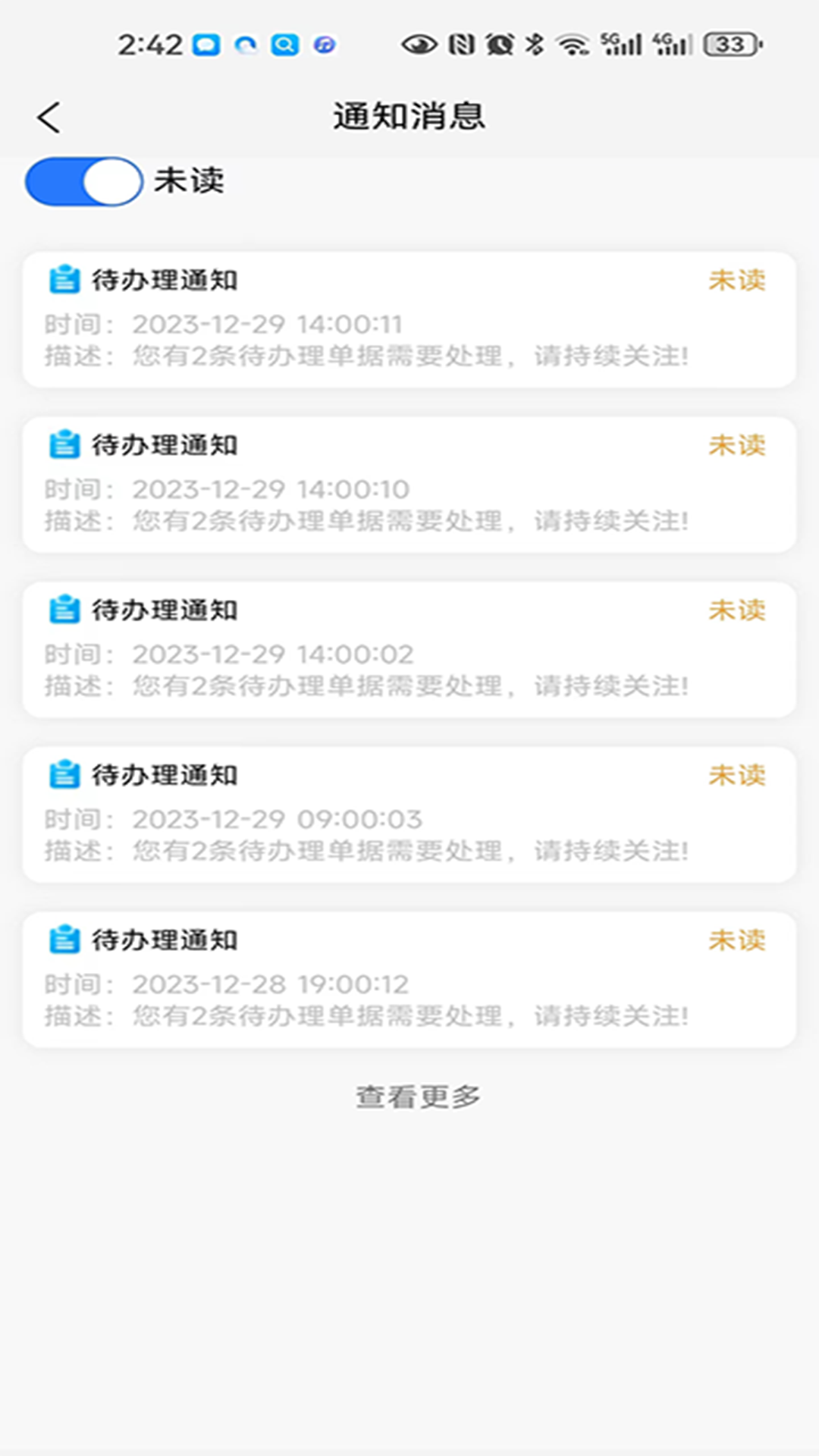This screenshot has height=1456, width=819.
Task: Tap 未读 on the first notification card
Action: (x=736, y=280)
